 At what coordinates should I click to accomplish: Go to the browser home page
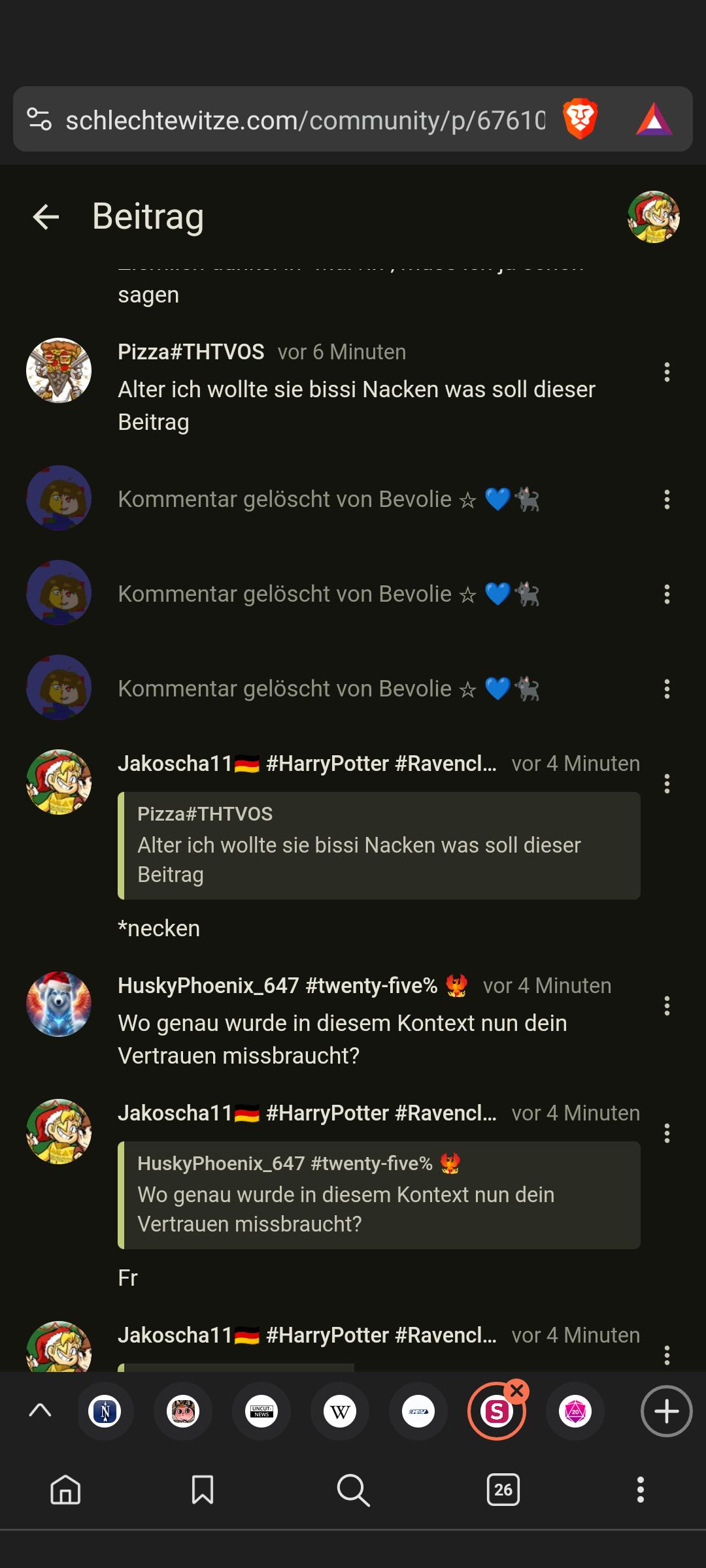click(x=65, y=1490)
